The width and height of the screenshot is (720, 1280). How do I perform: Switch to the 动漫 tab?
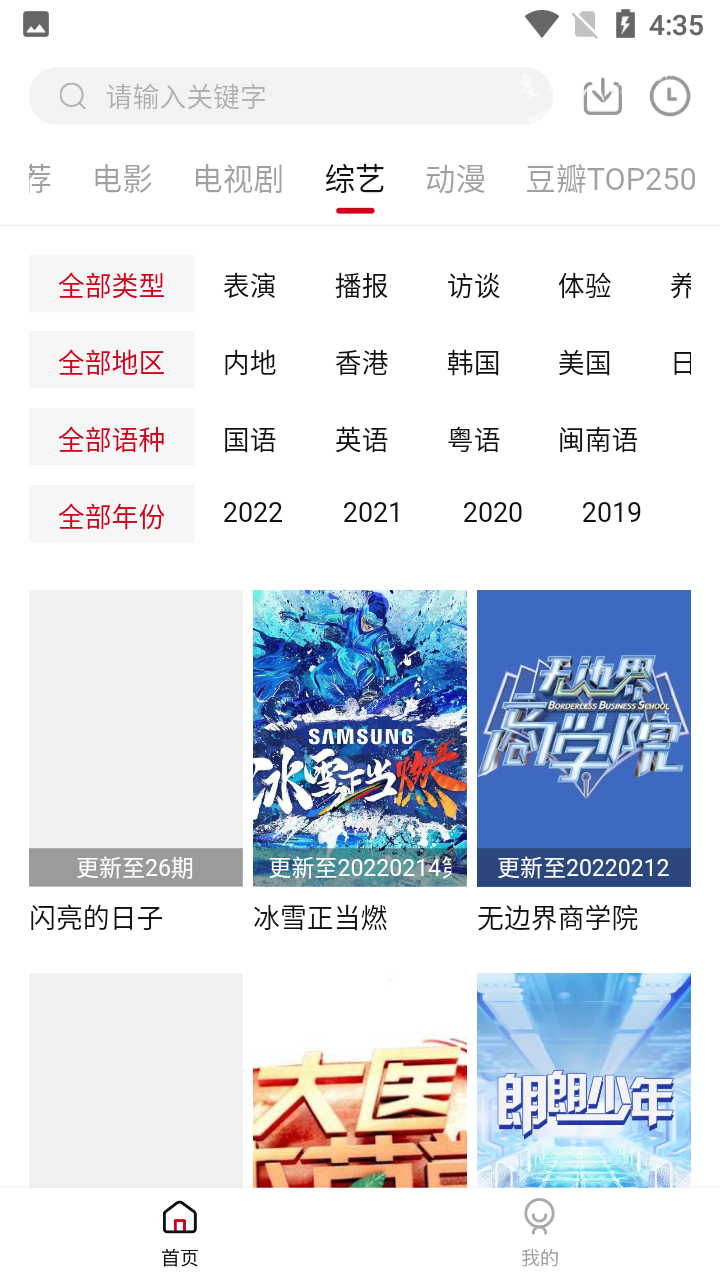pyautogui.click(x=455, y=179)
